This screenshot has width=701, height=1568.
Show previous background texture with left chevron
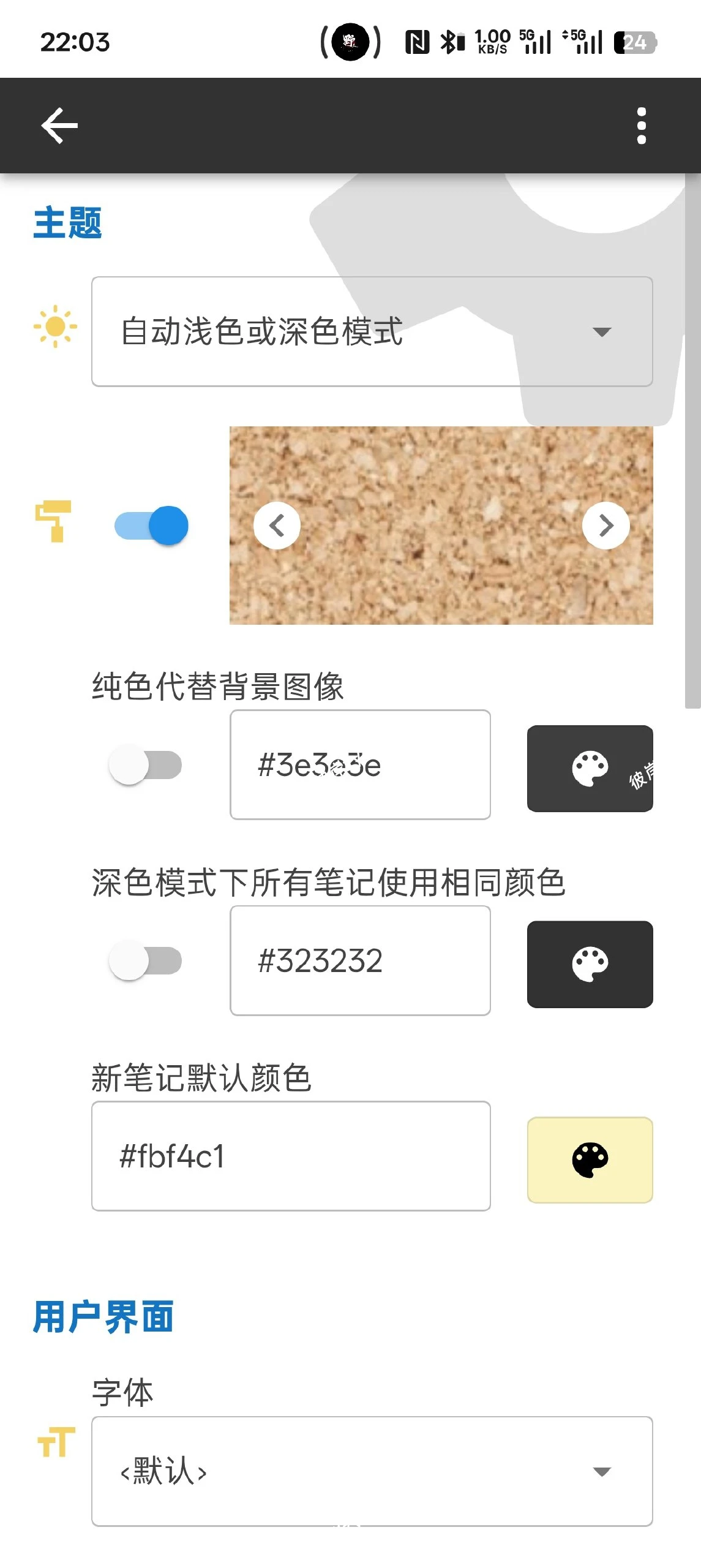click(x=277, y=526)
